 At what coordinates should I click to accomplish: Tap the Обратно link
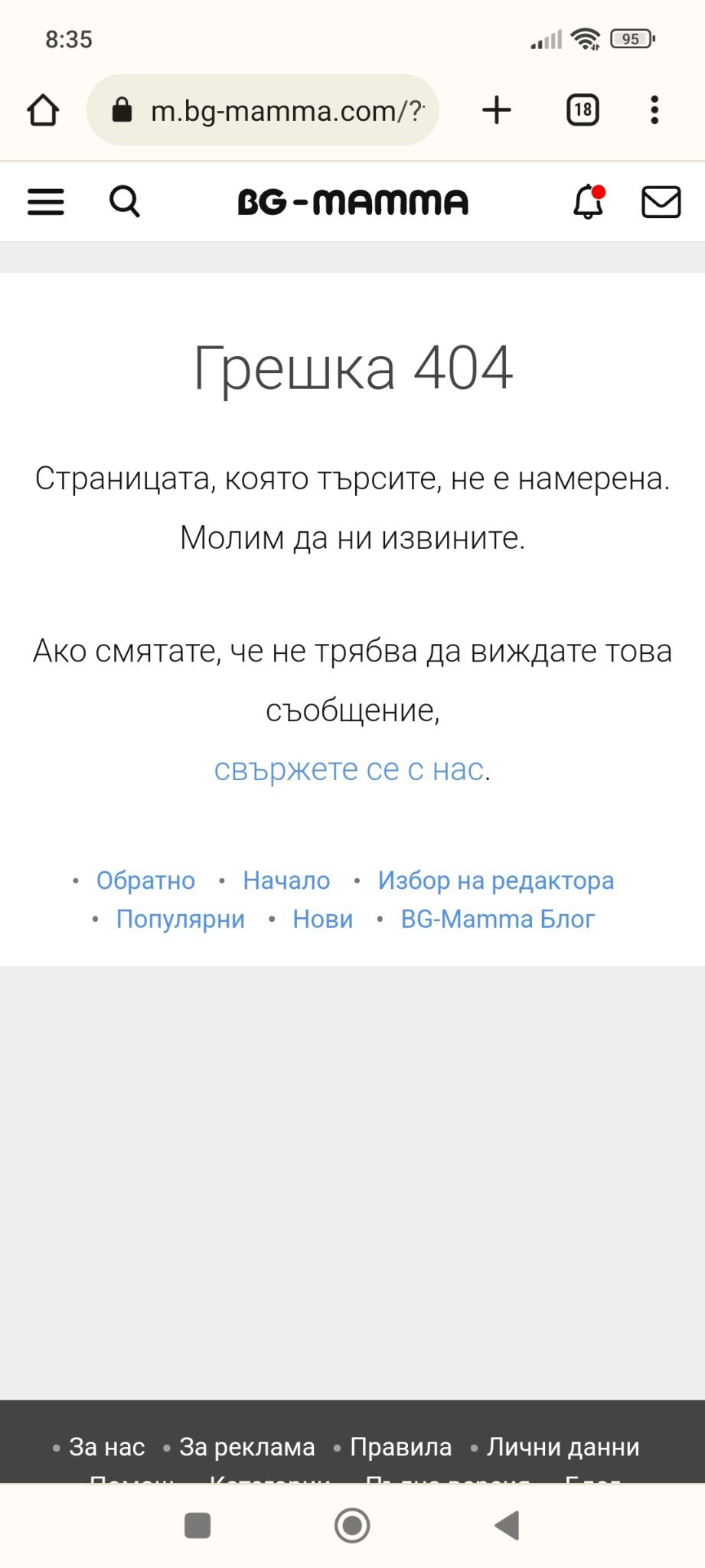(145, 880)
